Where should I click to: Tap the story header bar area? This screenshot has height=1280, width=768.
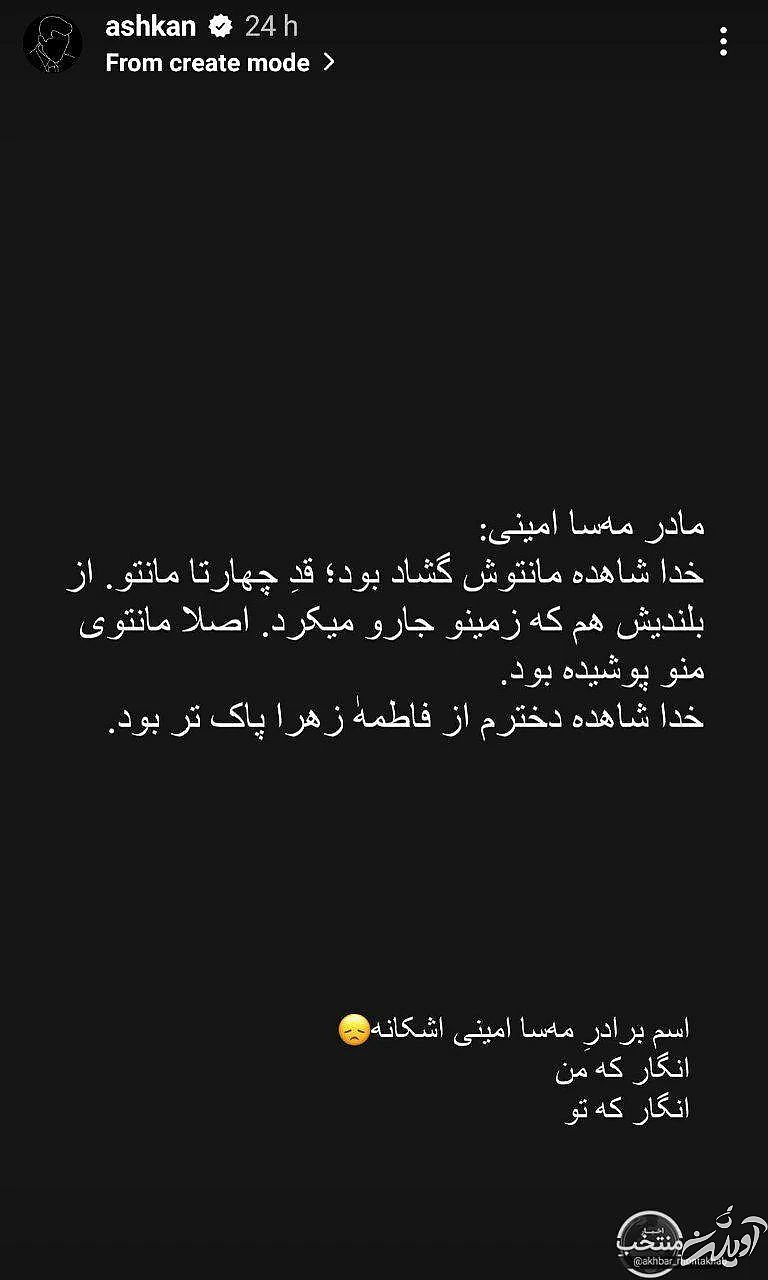click(384, 43)
